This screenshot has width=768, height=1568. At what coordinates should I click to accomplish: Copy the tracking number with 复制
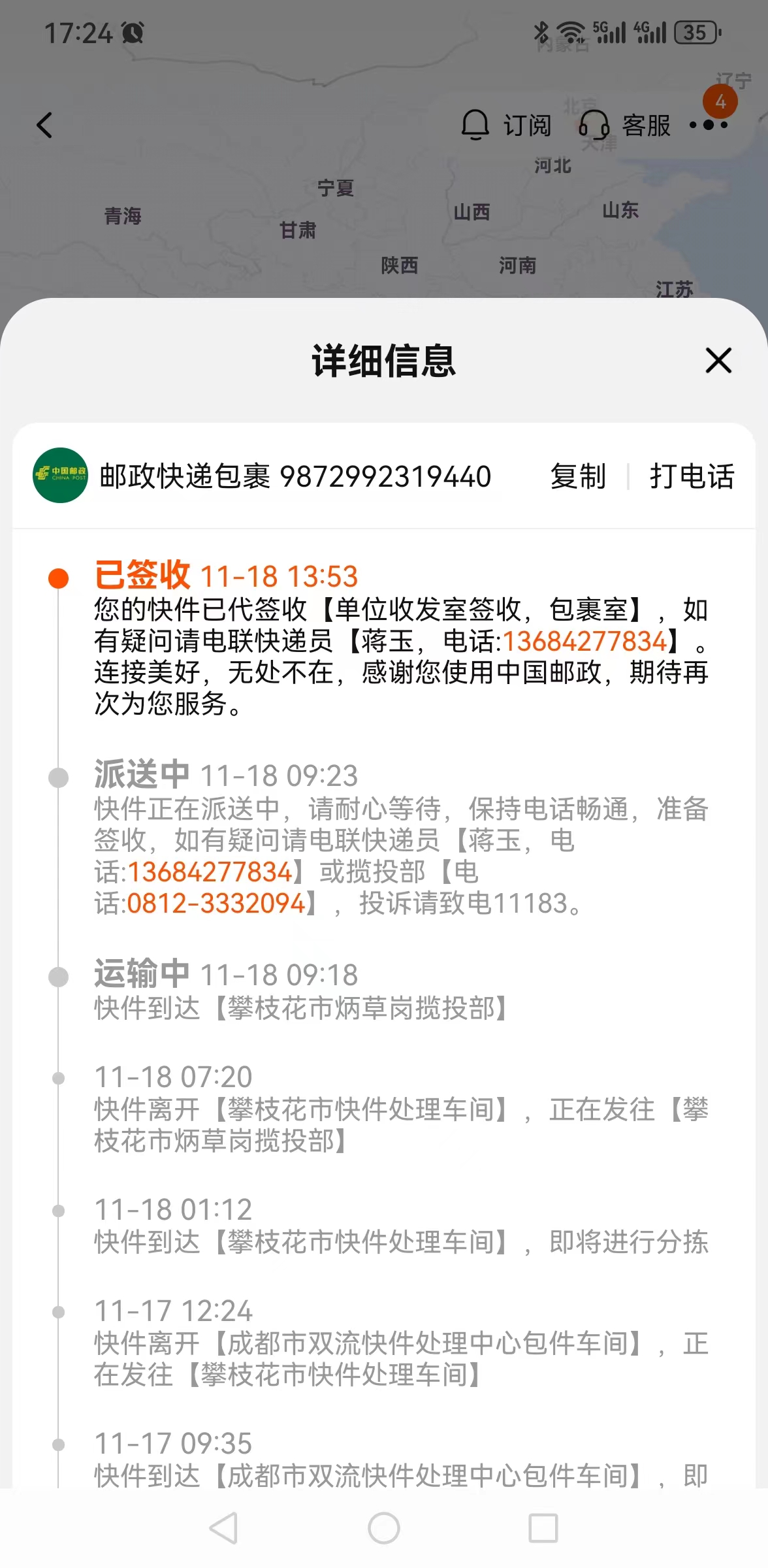(578, 476)
